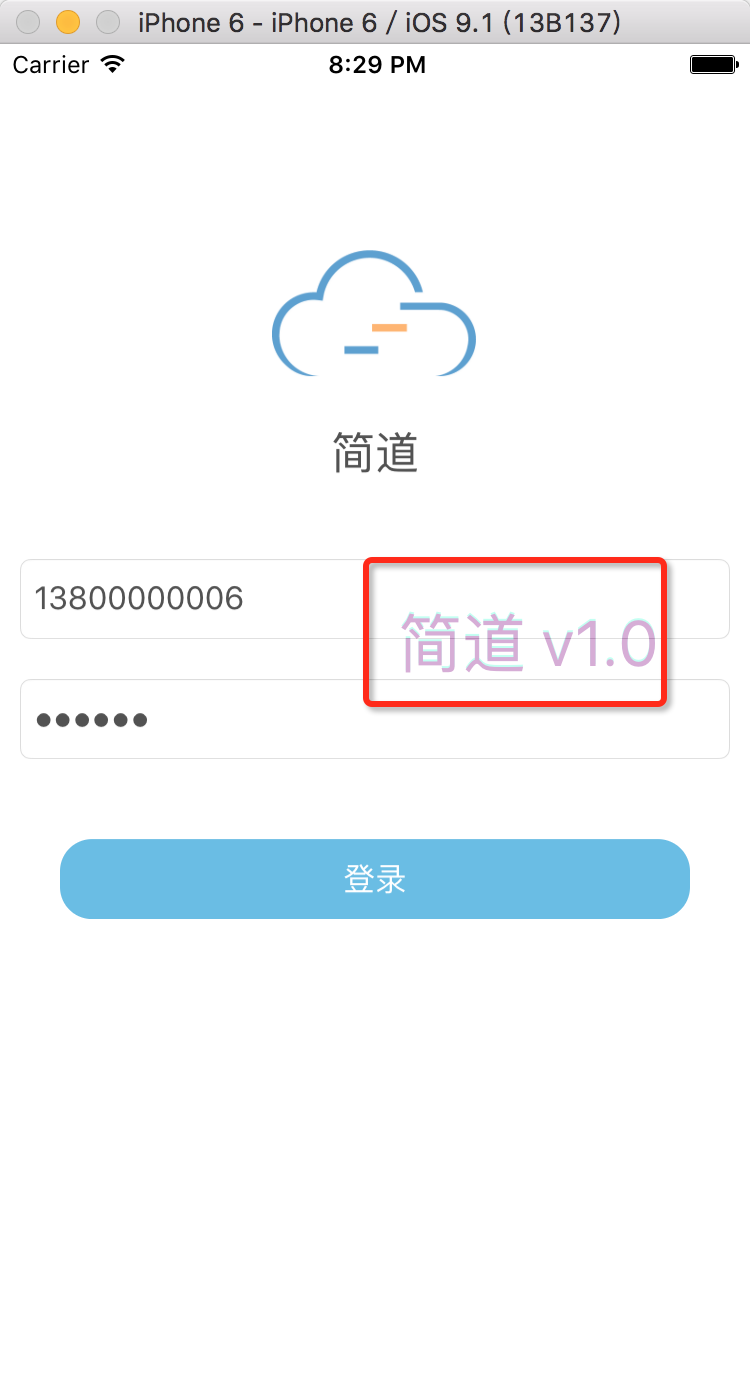The width and height of the screenshot is (750, 1378).
Task: Tap the 登录 login button
Action: [x=375, y=879]
